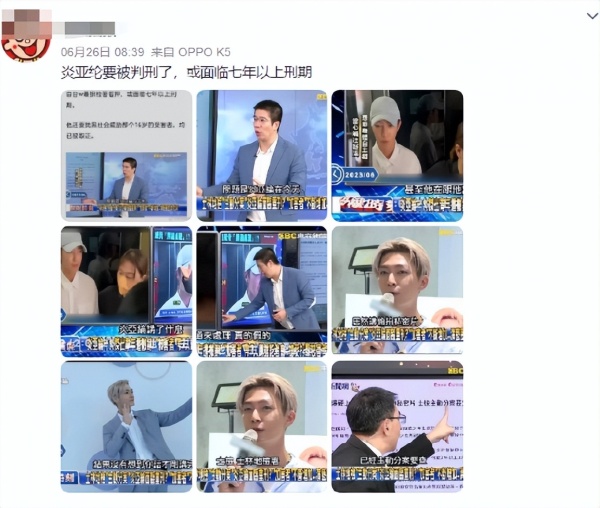
Task: Open the first image showing a news article screenshot
Action: pyautogui.click(x=126, y=155)
